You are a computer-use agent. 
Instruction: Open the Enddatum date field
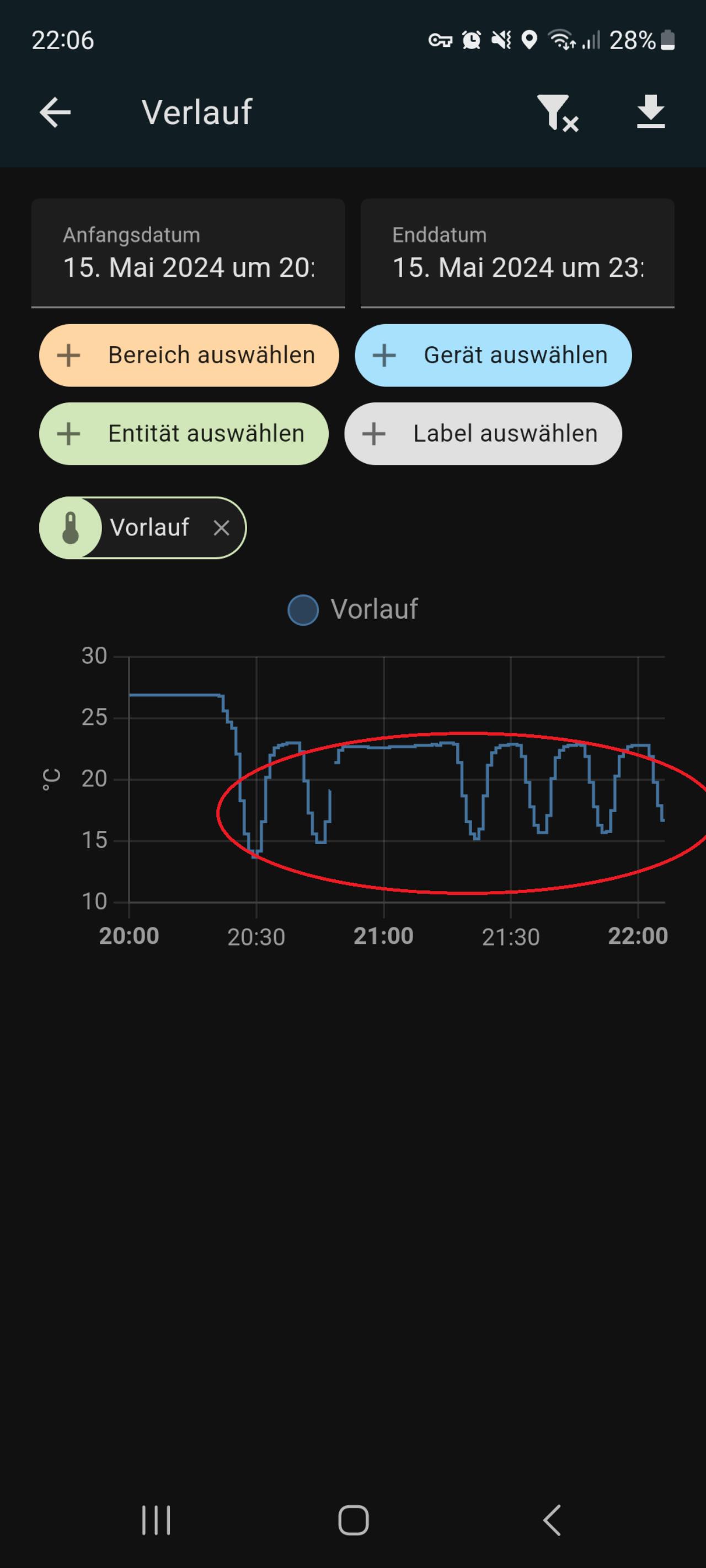[517, 253]
